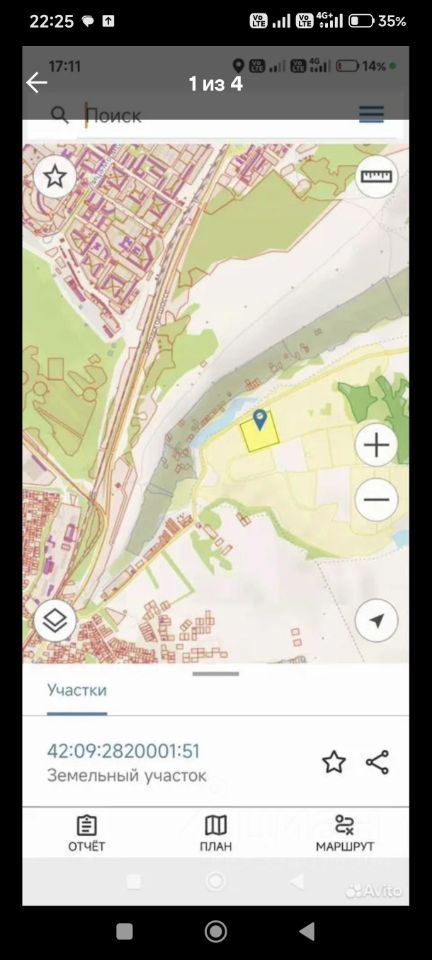Open the recent apps view

pyautogui.click(x=124, y=932)
